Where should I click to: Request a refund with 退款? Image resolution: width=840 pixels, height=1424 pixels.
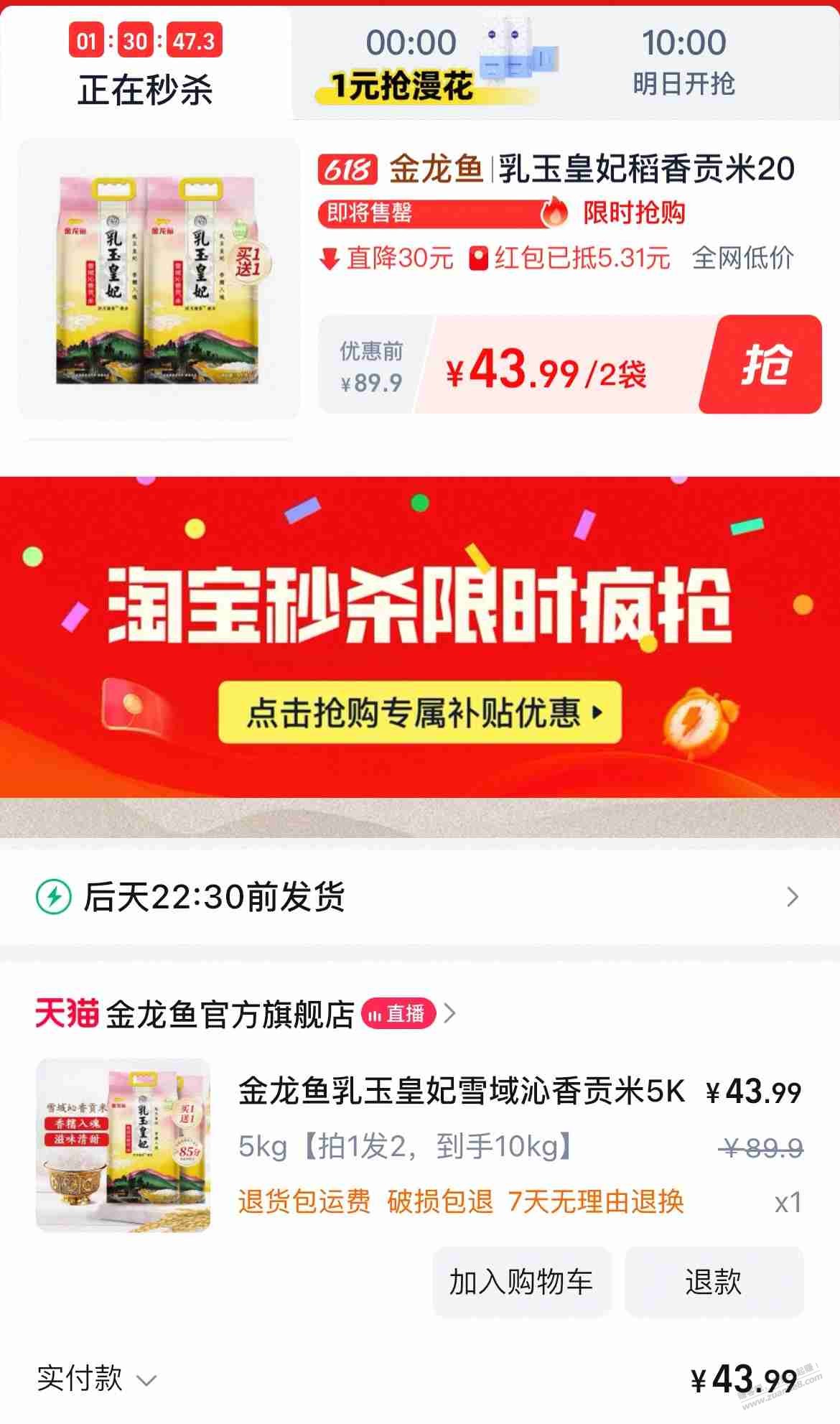(x=713, y=1282)
